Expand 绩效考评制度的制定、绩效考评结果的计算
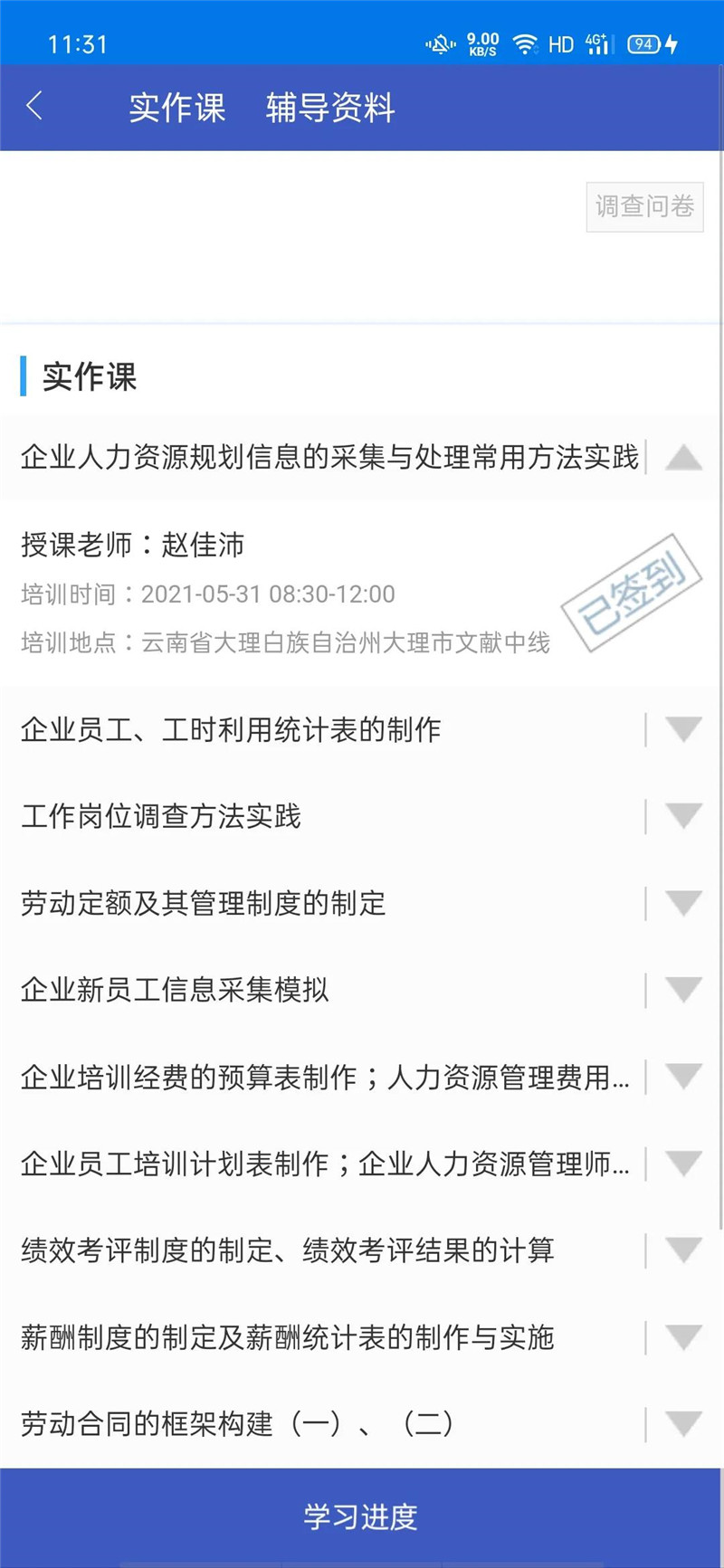Screen dimensions: 724x1568 (683, 1250)
